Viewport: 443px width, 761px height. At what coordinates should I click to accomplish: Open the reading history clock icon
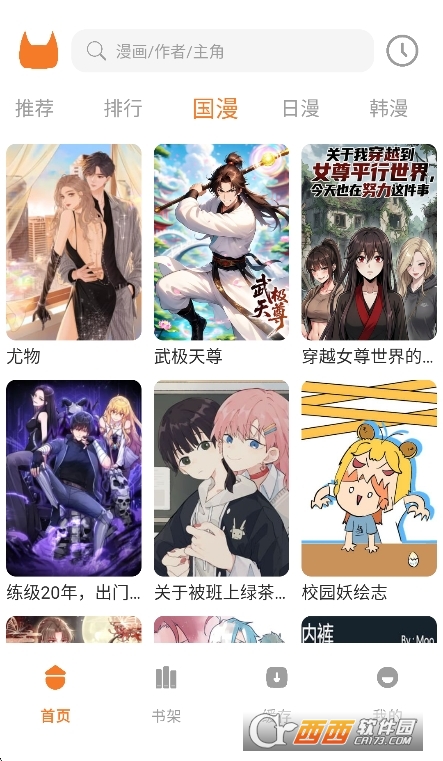pos(402,50)
